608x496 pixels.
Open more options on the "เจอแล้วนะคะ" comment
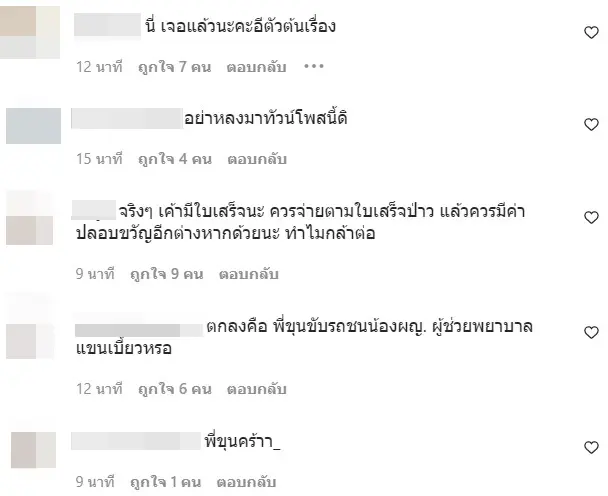pos(314,67)
